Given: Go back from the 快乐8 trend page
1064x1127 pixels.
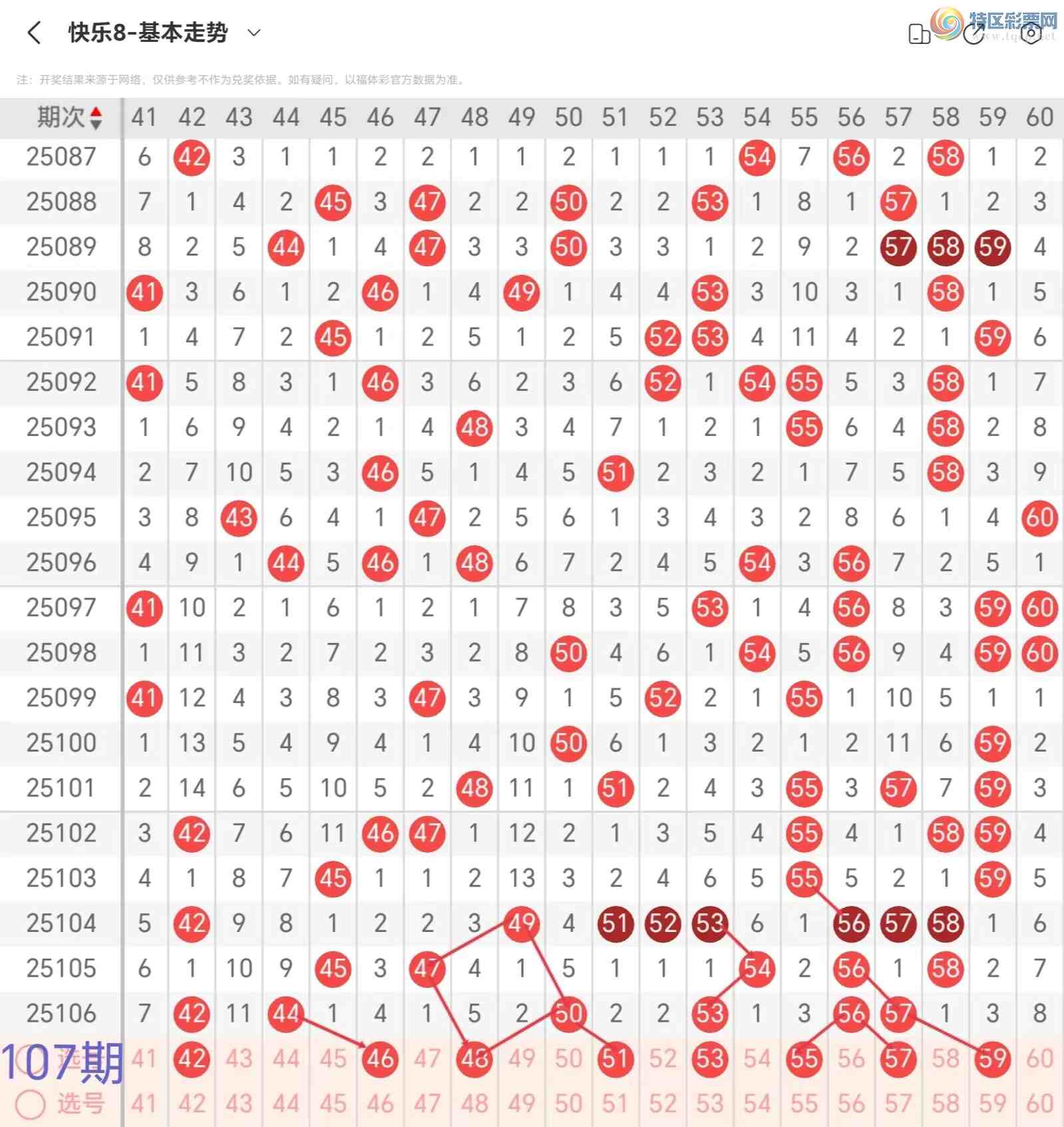Looking at the screenshot, I should [x=35, y=33].
